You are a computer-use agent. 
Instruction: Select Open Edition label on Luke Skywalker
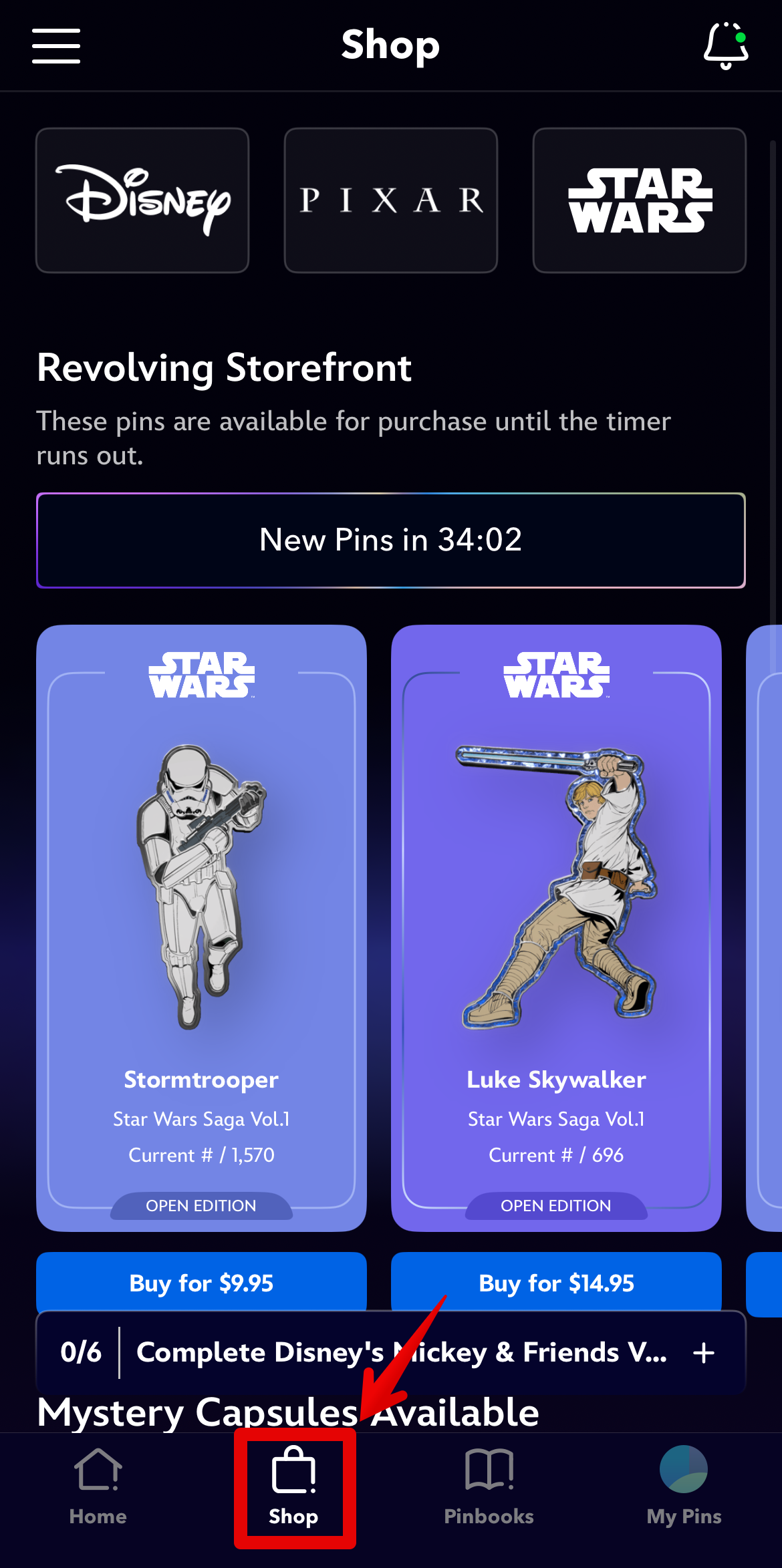(x=557, y=1205)
